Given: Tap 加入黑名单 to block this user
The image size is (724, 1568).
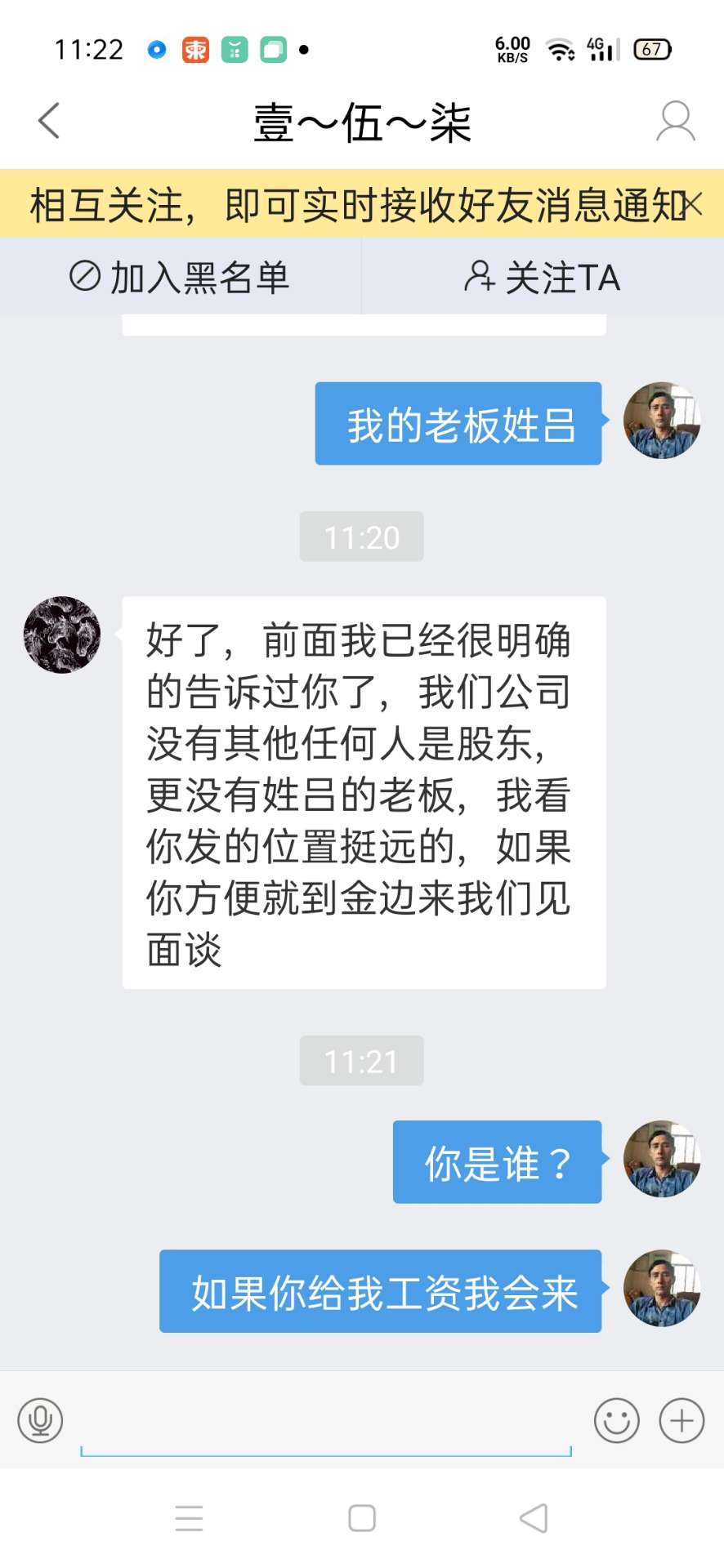Looking at the screenshot, I should tap(180, 278).
